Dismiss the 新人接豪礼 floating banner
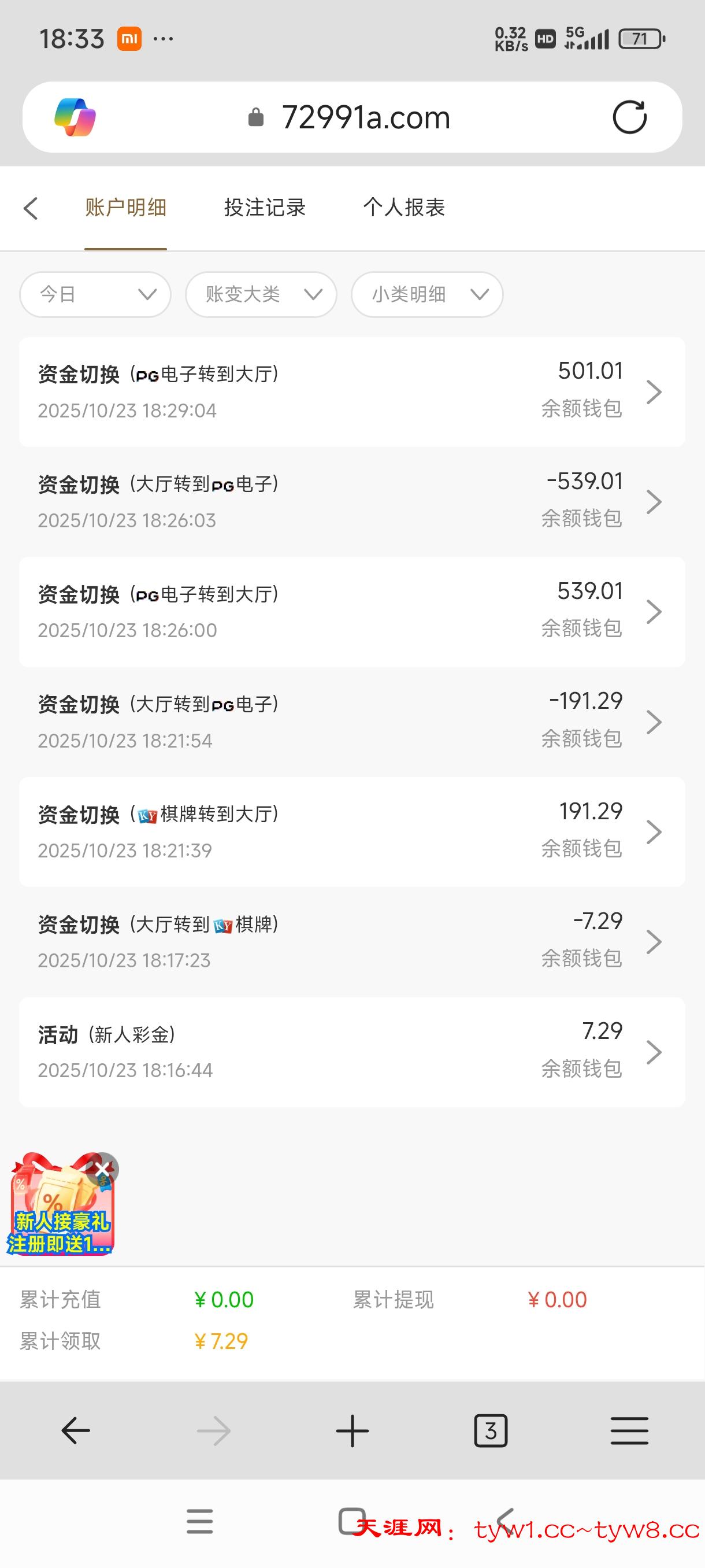 102,1168
